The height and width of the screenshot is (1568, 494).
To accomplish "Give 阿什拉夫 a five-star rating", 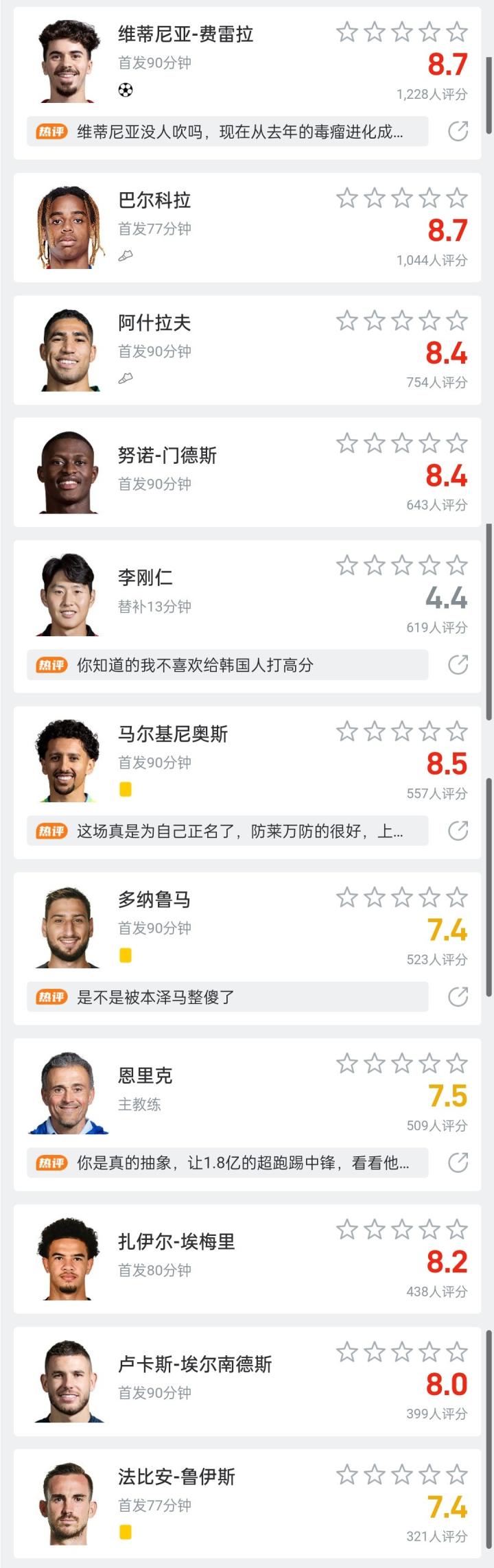I will click(456, 320).
